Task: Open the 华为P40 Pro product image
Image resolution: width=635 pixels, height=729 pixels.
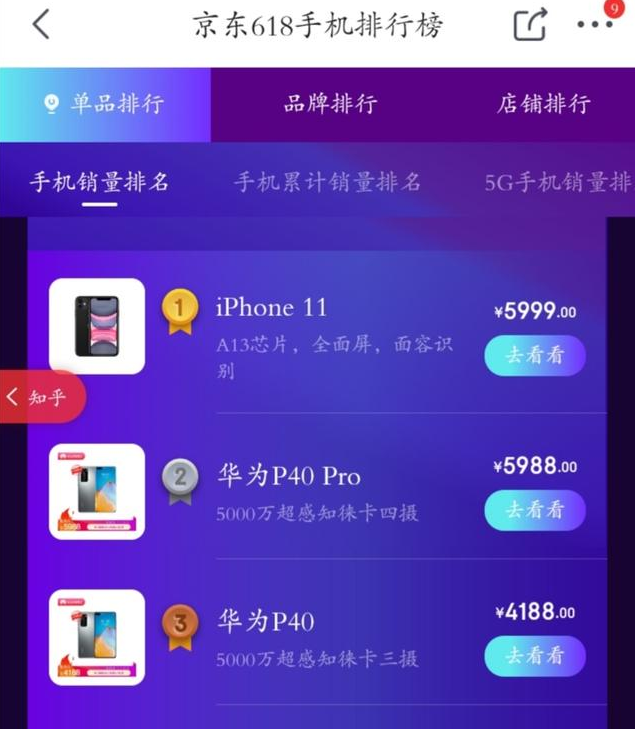Action: [97, 491]
